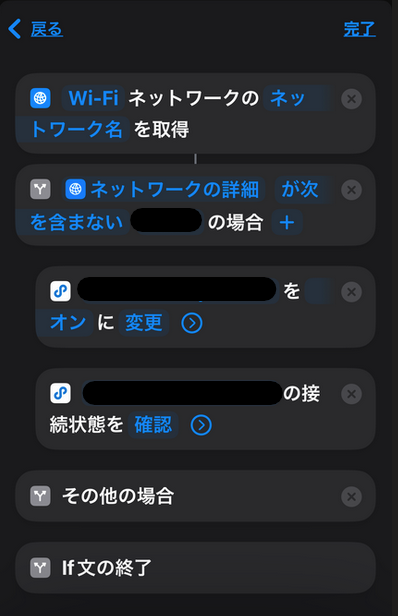This screenshot has width=398, height=616.
Task: Expand options of the 接続状態を確認 action
Action: (201, 425)
